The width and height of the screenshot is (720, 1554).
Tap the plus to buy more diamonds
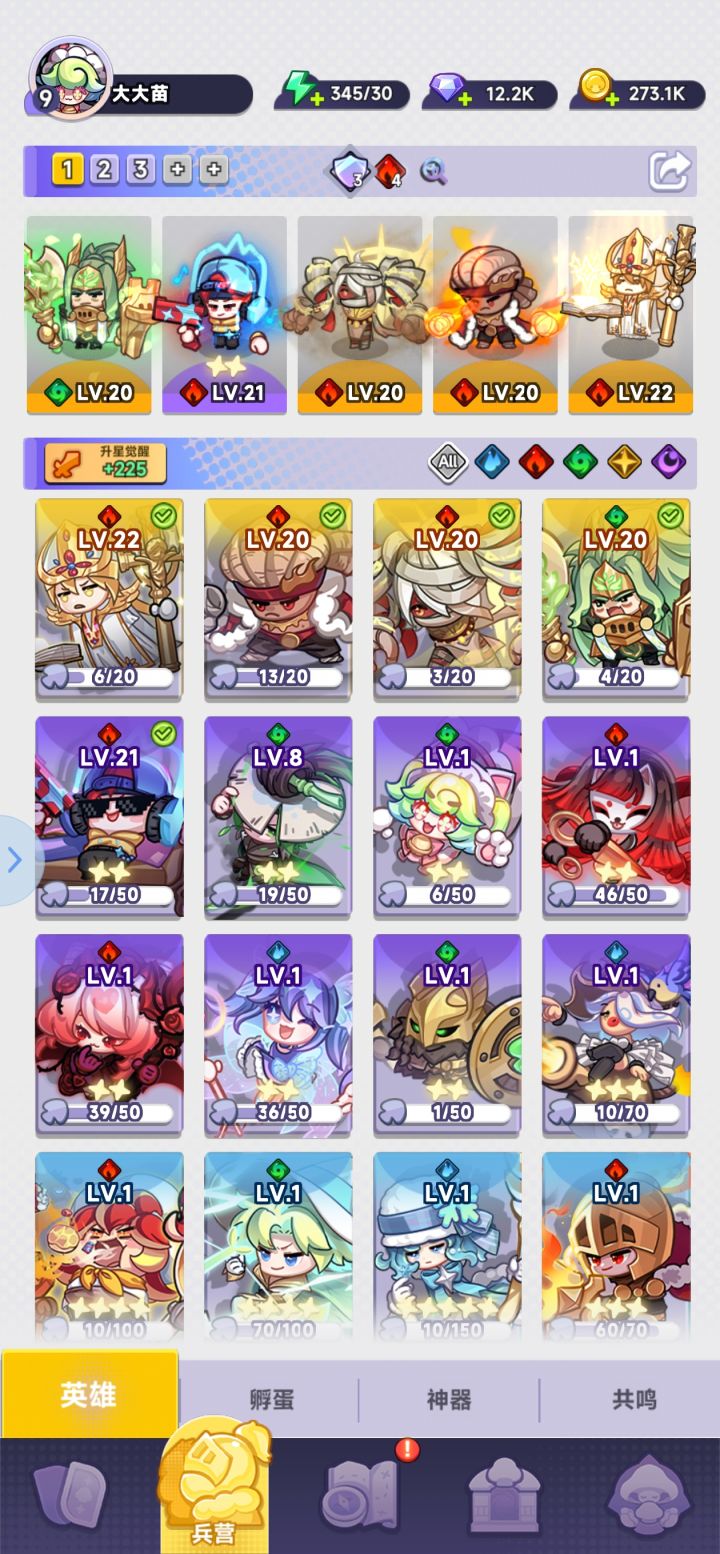462,97
